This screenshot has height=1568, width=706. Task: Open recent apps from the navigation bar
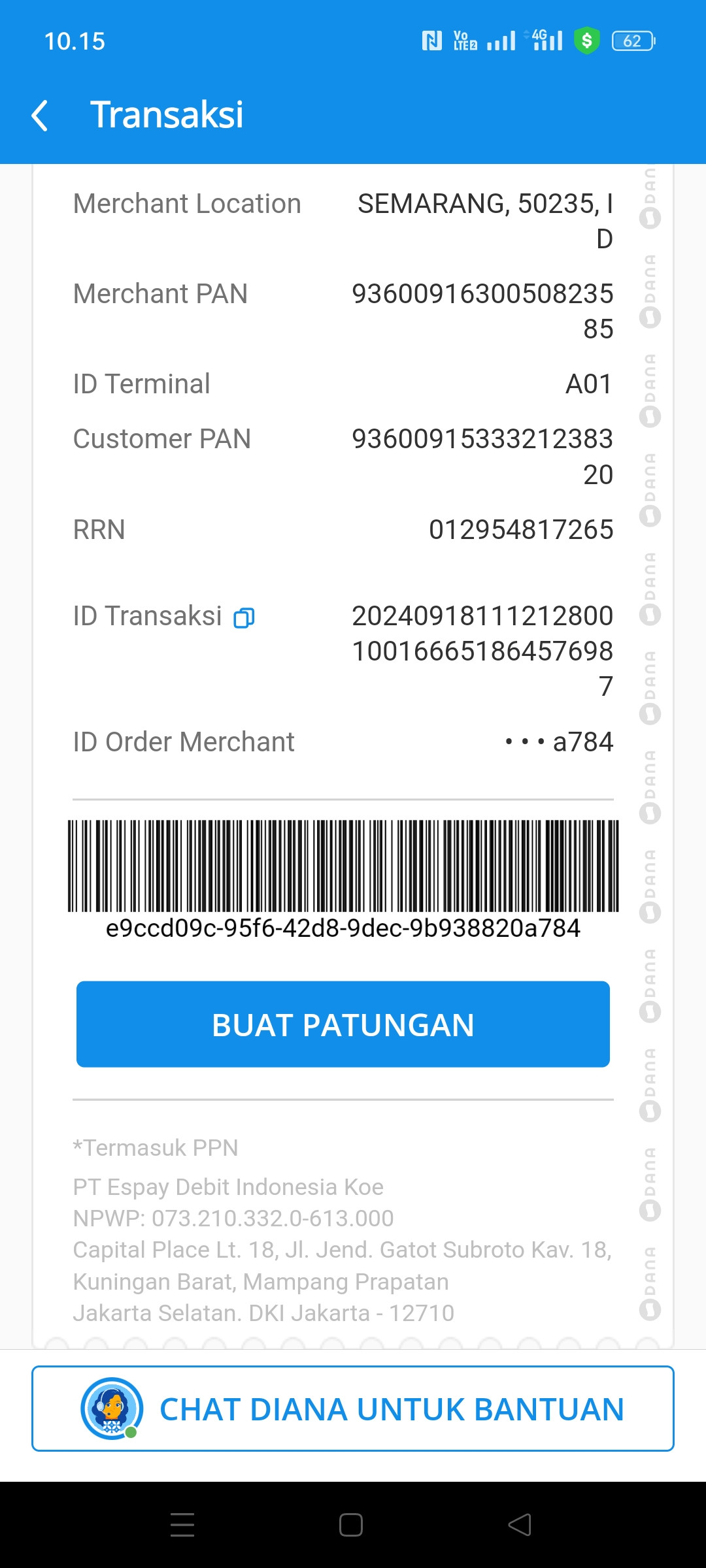(182, 1525)
